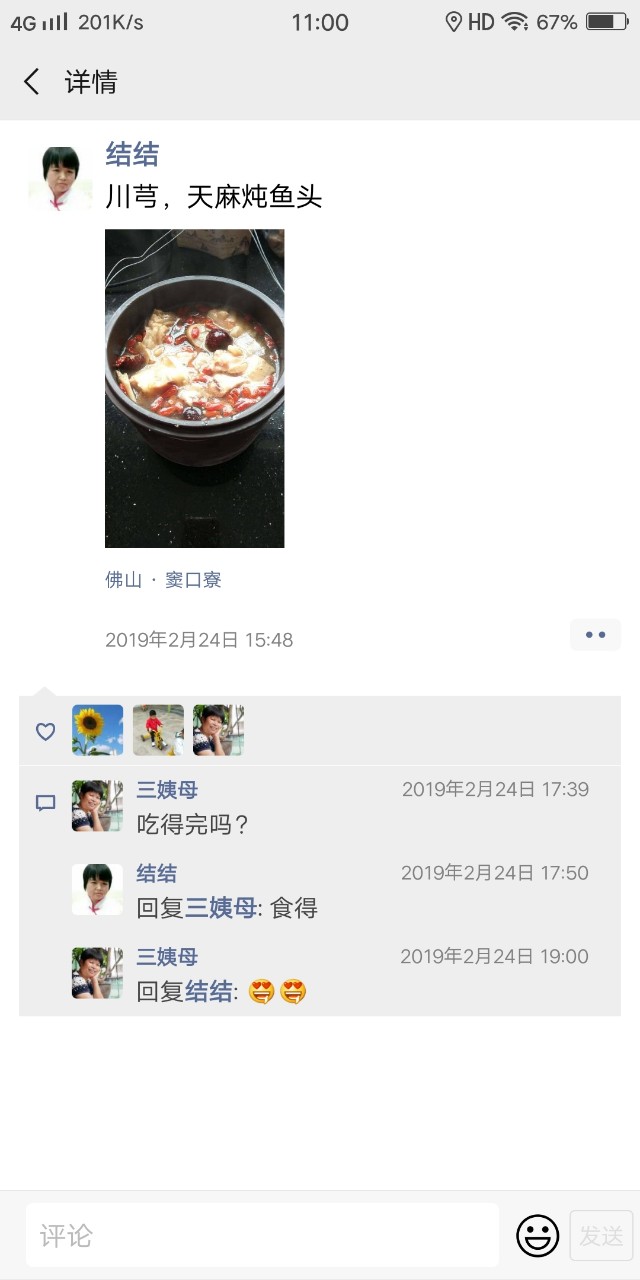View the child-on-tricycle avatar liker's profile
Viewport: 640px width, 1280px height.
[158, 730]
